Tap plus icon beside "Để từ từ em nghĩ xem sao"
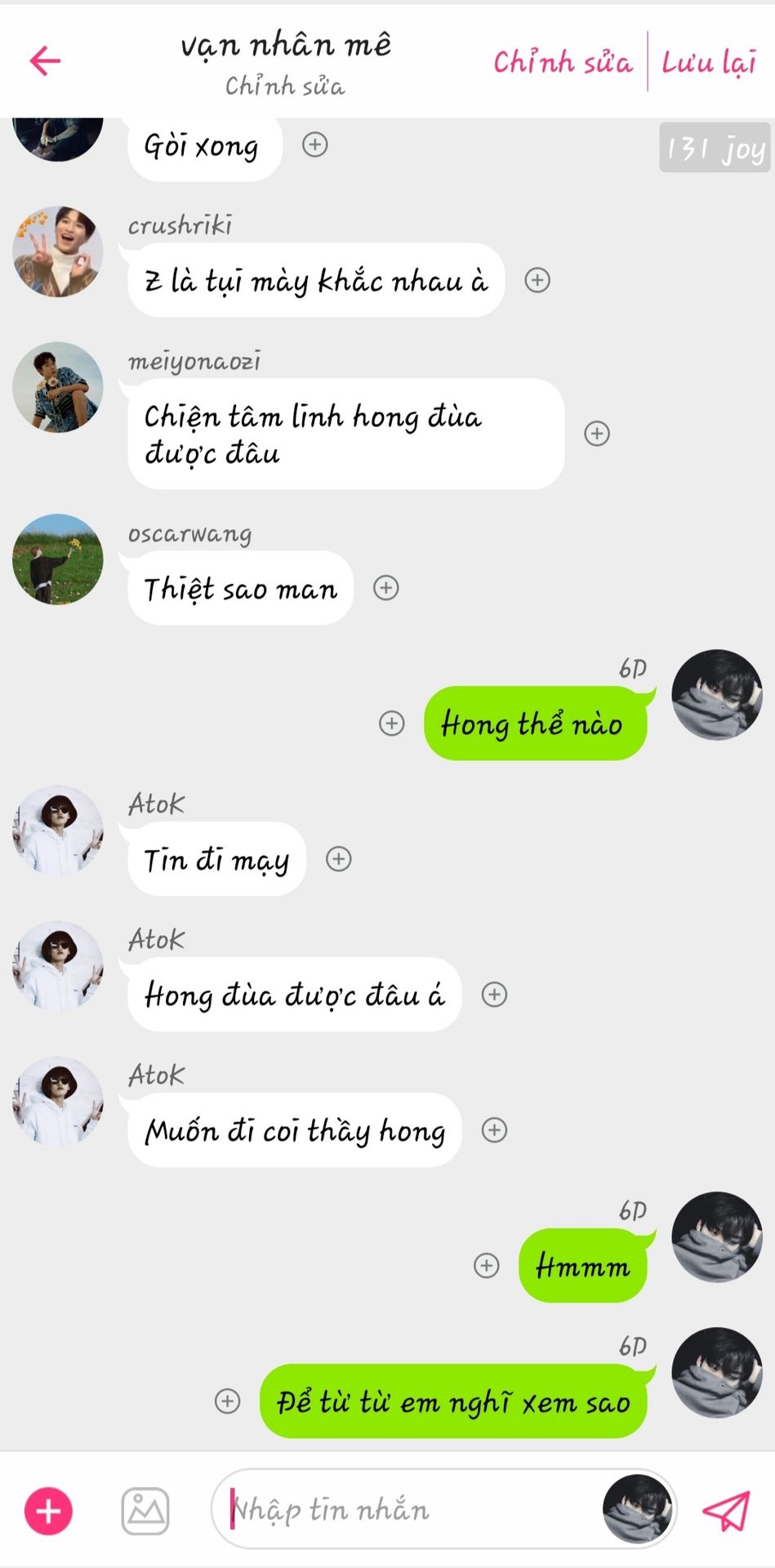Image resolution: width=775 pixels, height=1568 pixels. [227, 1401]
